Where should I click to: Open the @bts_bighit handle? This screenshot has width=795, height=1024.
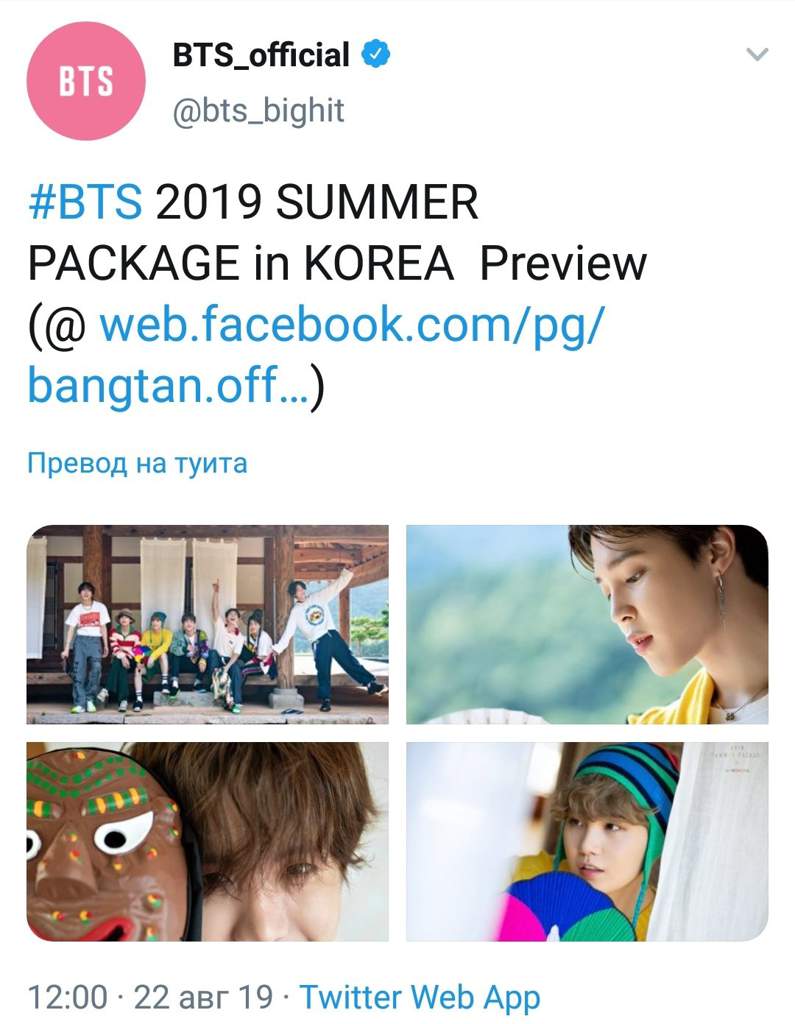point(259,109)
